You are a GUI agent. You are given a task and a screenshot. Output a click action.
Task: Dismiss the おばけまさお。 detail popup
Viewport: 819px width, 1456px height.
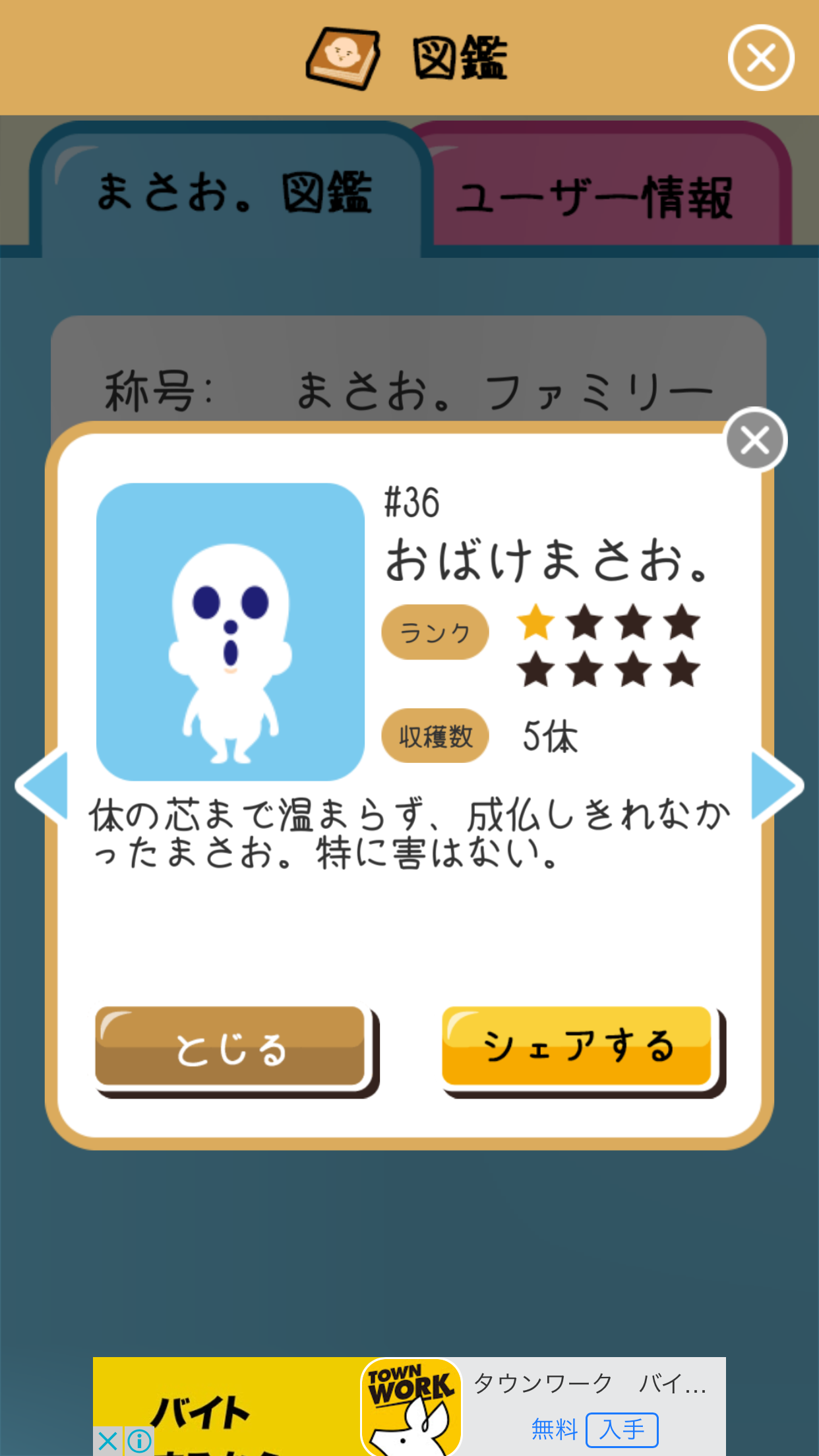[x=756, y=440]
